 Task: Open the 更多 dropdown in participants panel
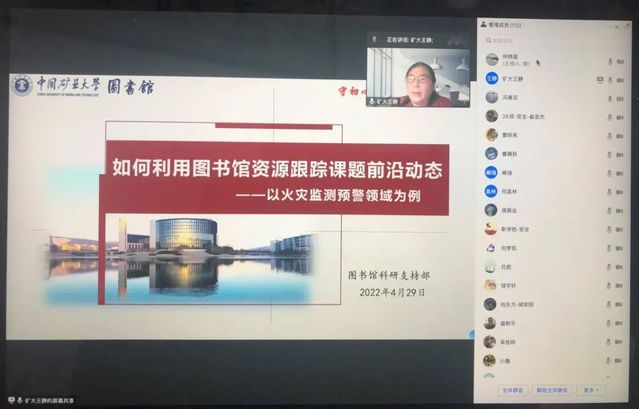[592, 389]
